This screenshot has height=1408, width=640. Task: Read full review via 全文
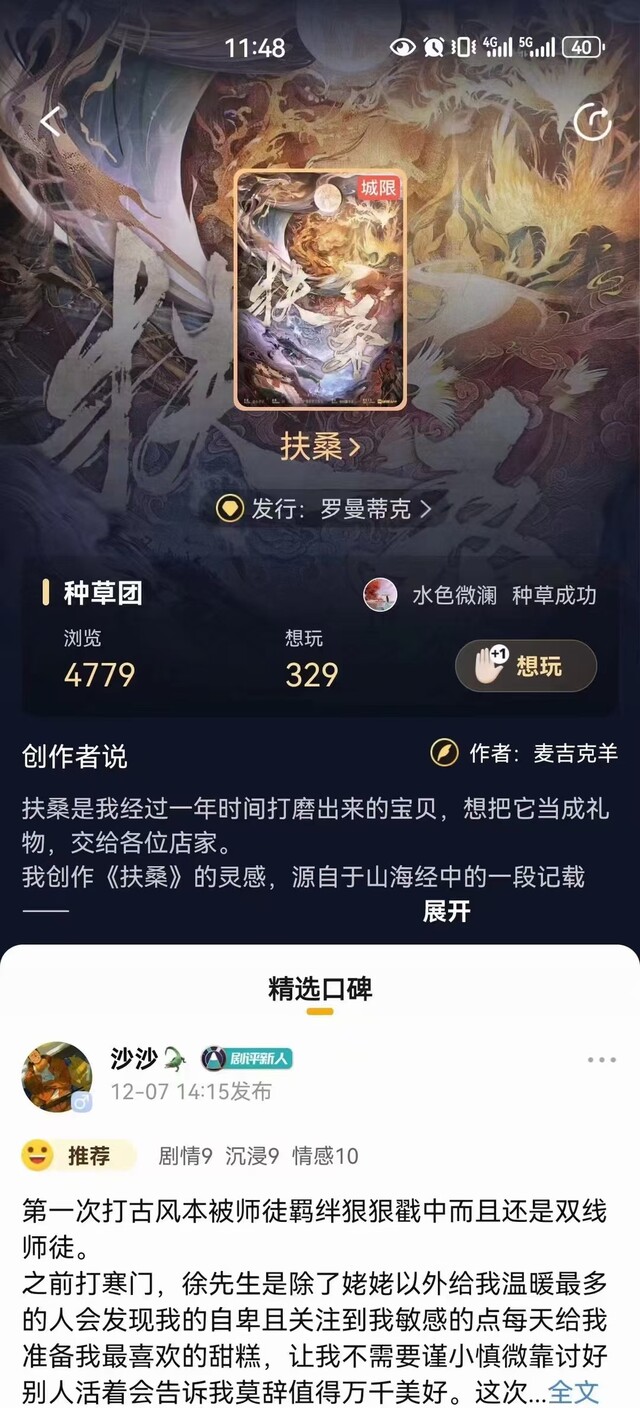coord(573,1390)
